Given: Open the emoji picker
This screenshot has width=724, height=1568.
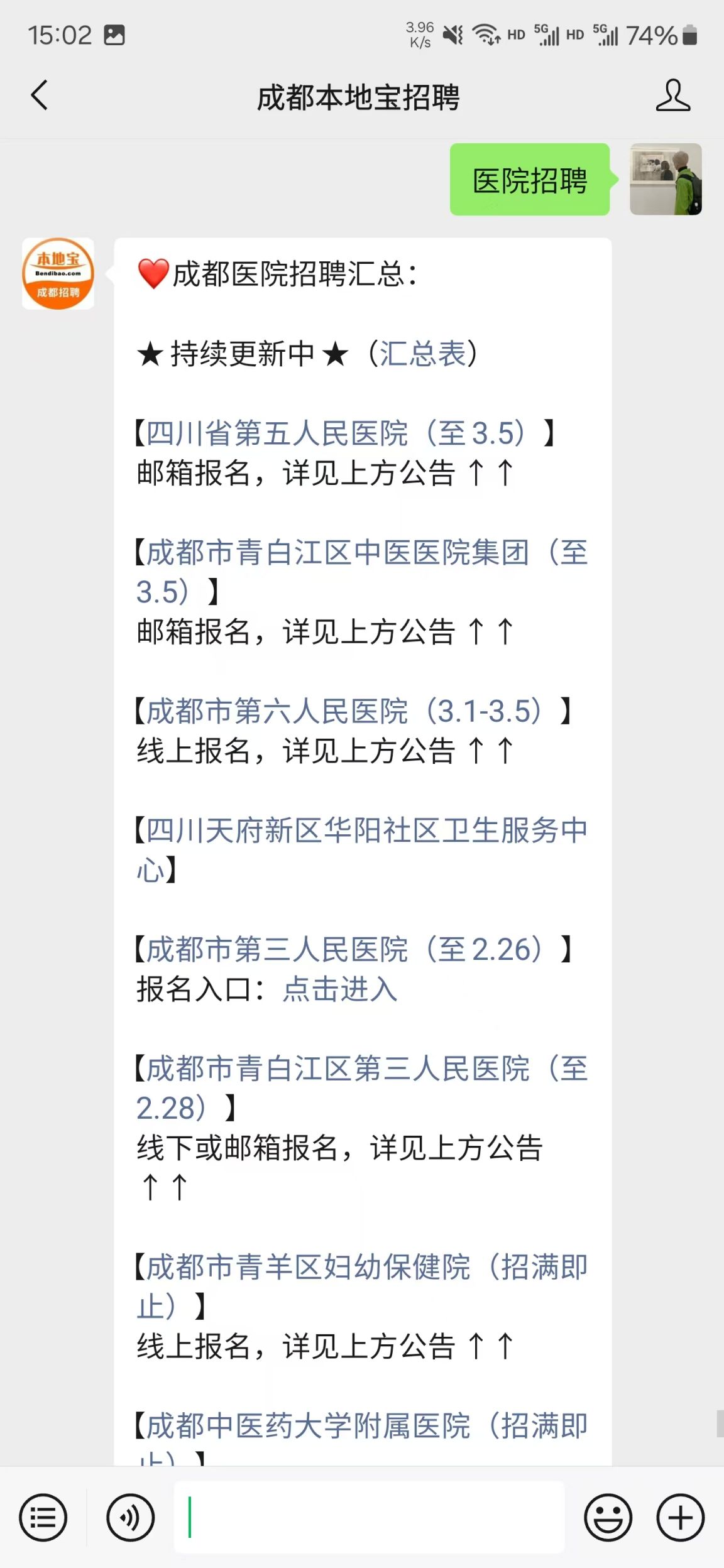Looking at the screenshot, I should [x=608, y=1518].
